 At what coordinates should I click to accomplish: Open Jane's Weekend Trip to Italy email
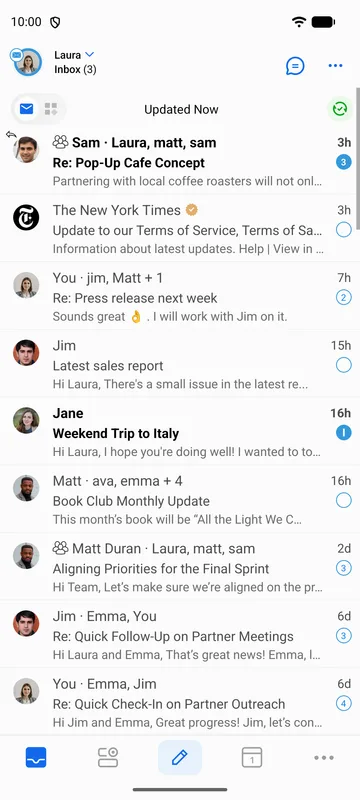[x=180, y=432]
